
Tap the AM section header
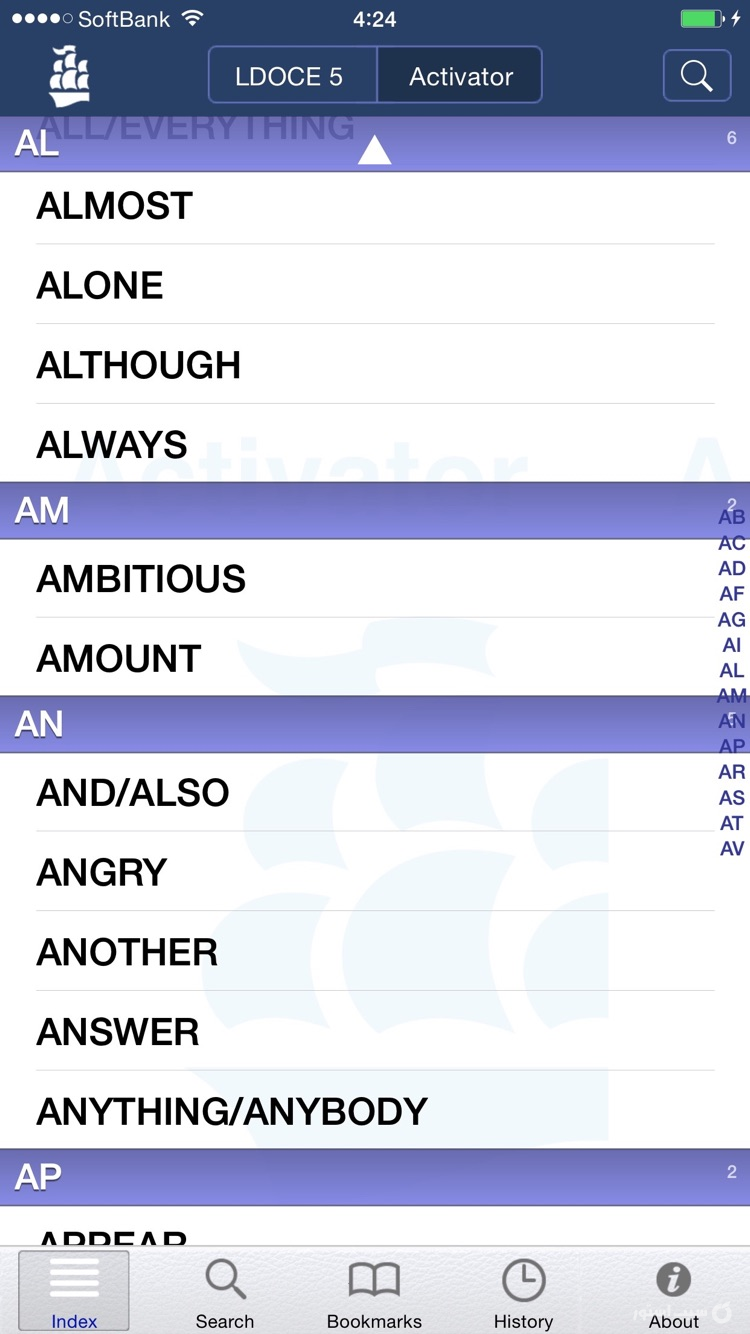(x=42, y=511)
